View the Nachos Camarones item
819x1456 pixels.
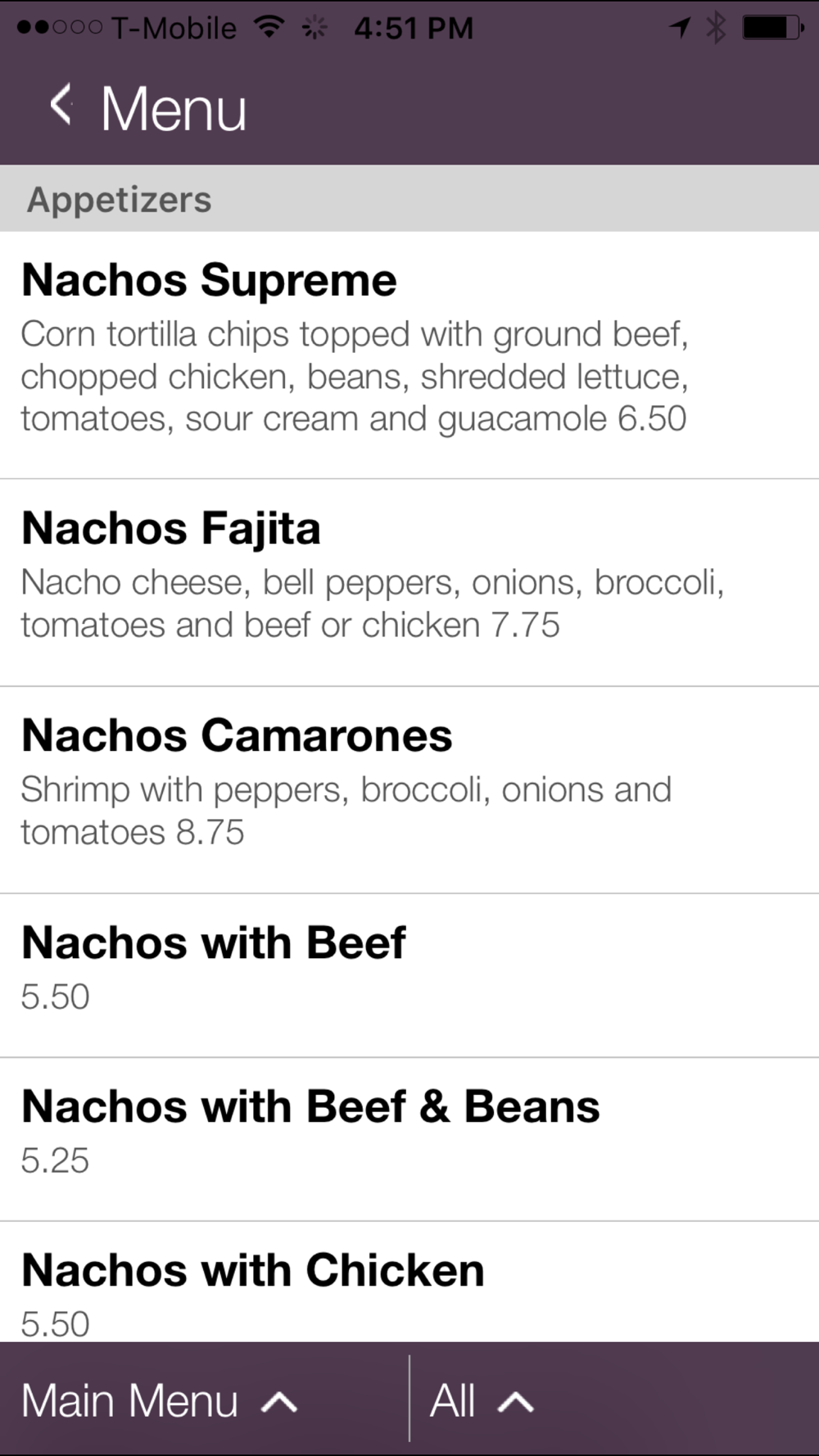click(x=409, y=789)
